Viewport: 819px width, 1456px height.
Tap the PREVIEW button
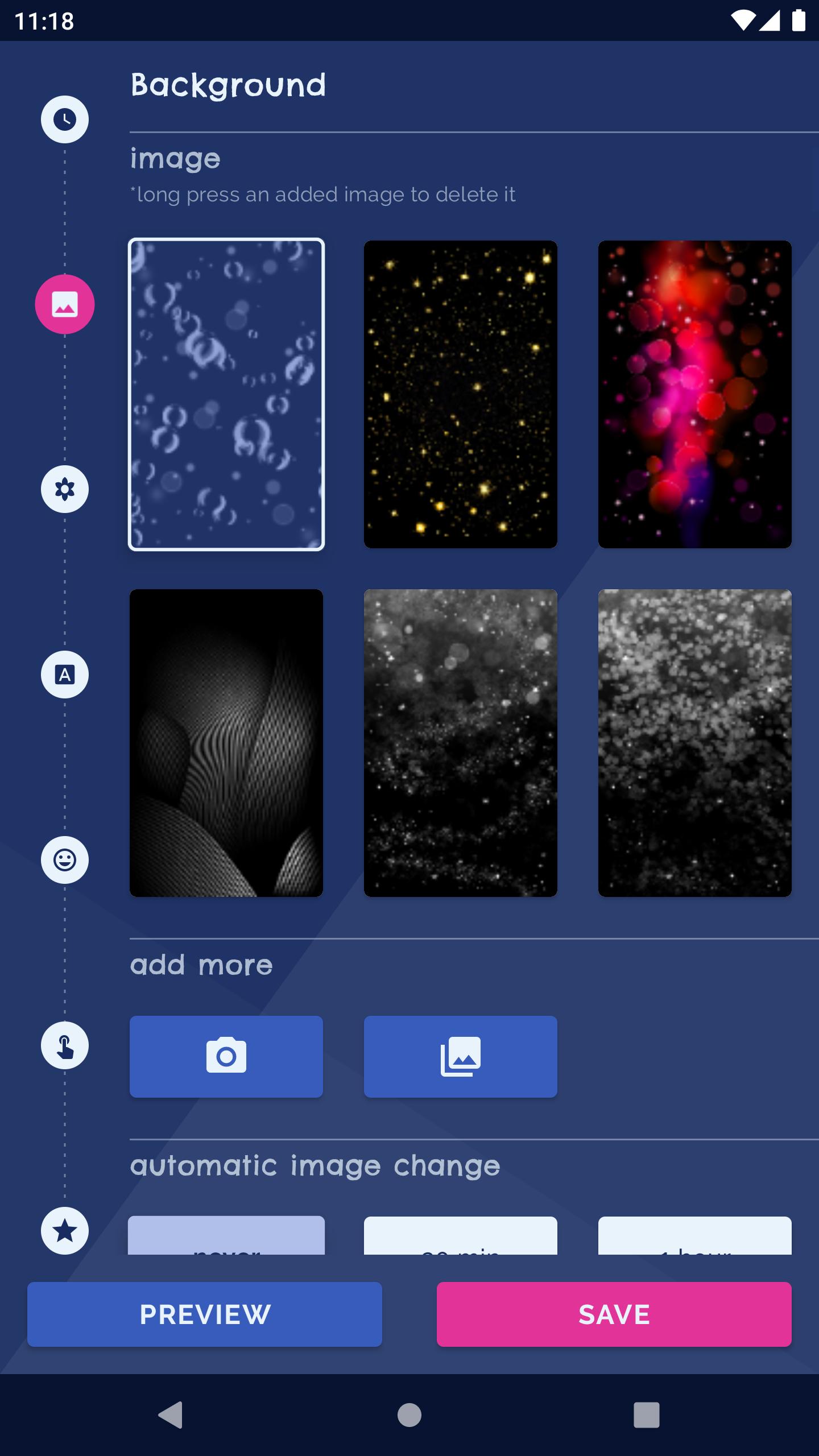point(205,1314)
